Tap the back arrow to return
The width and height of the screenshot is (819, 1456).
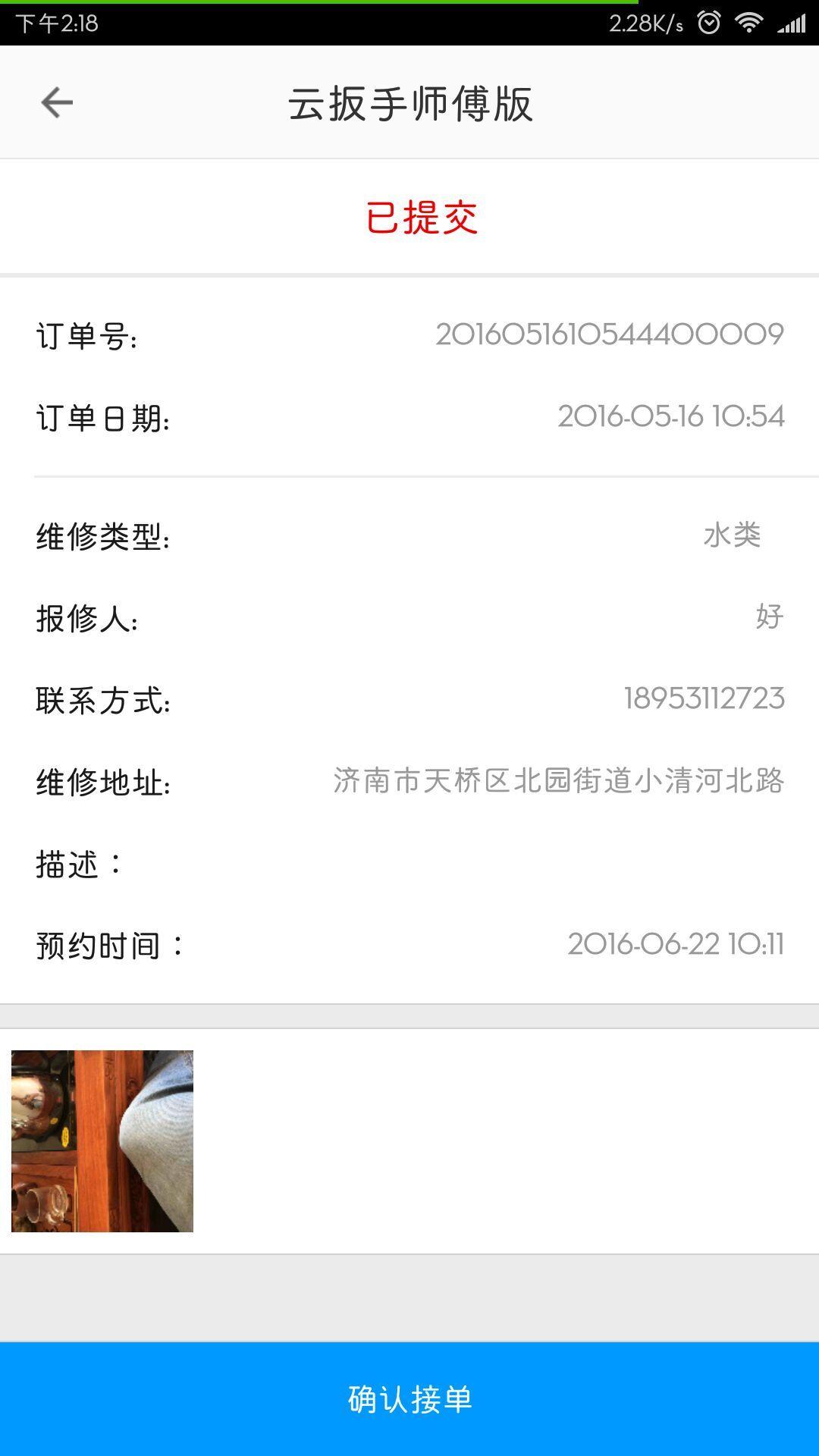[x=55, y=102]
